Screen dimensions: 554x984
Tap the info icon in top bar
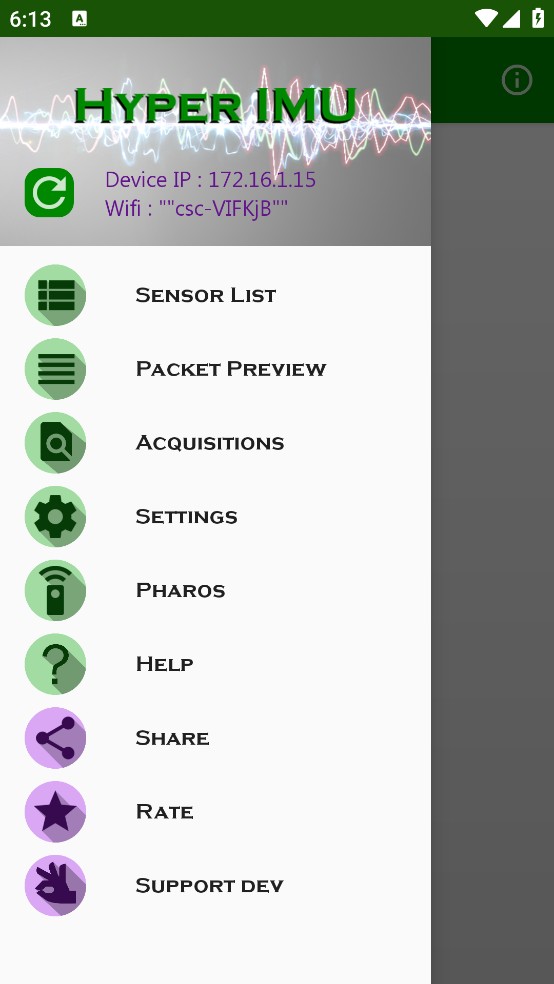[x=517, y=80]
